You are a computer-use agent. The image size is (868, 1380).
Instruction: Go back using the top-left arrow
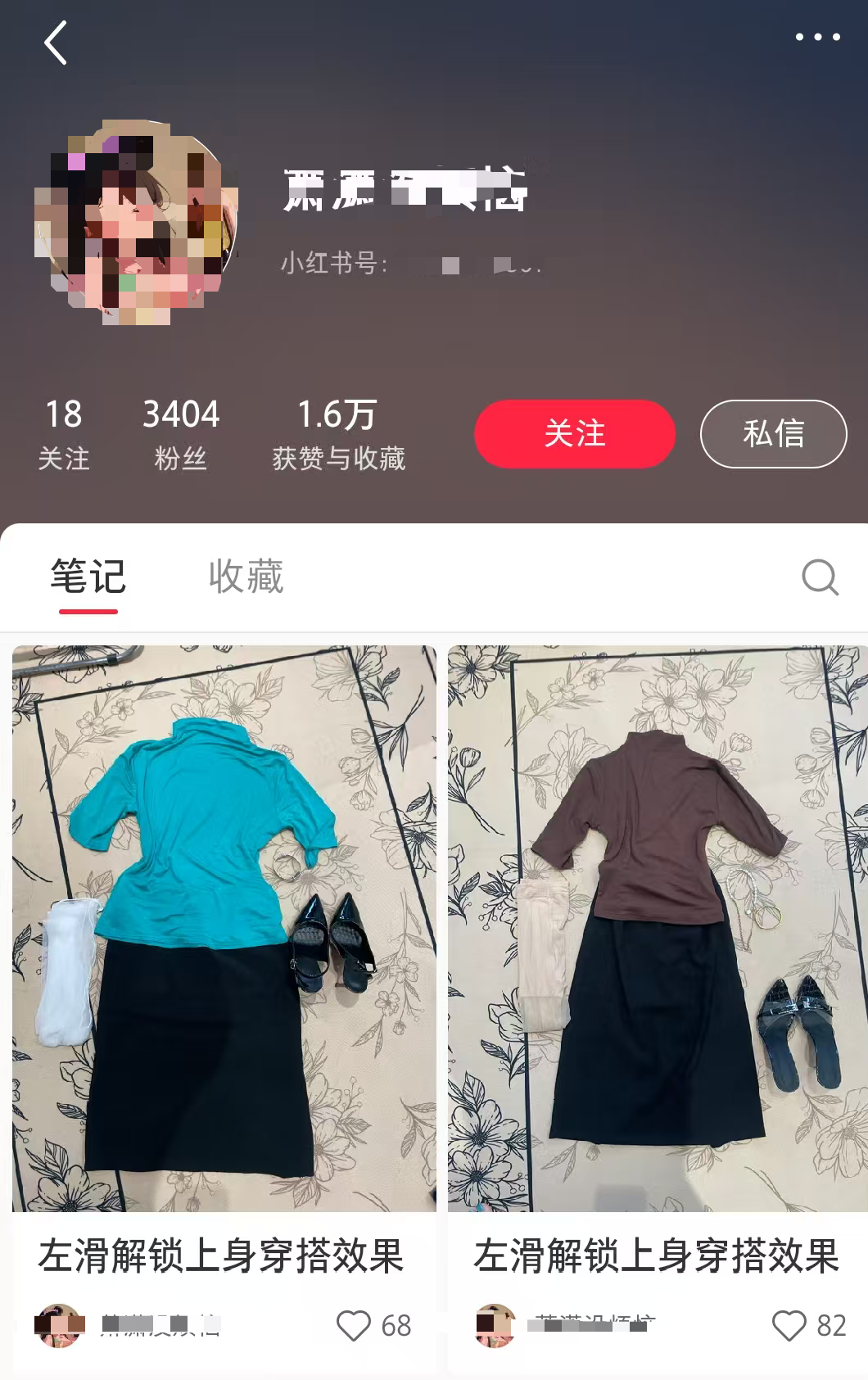coord(56,43)
